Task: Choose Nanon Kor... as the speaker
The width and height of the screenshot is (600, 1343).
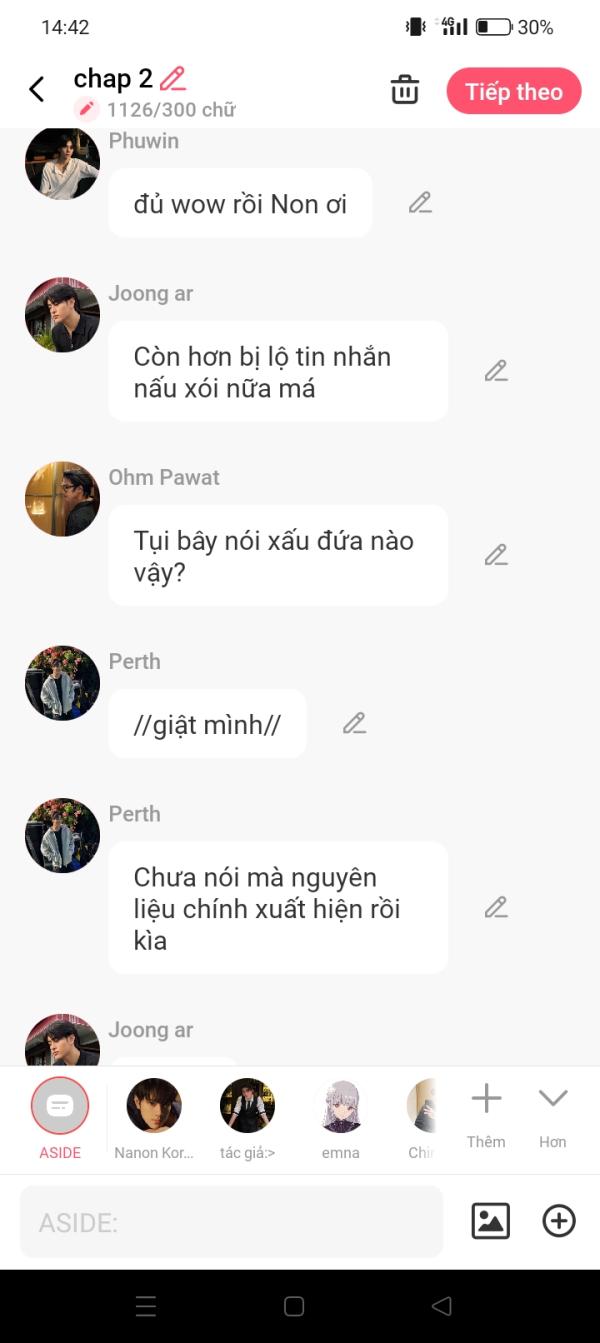Action: 154,1118
